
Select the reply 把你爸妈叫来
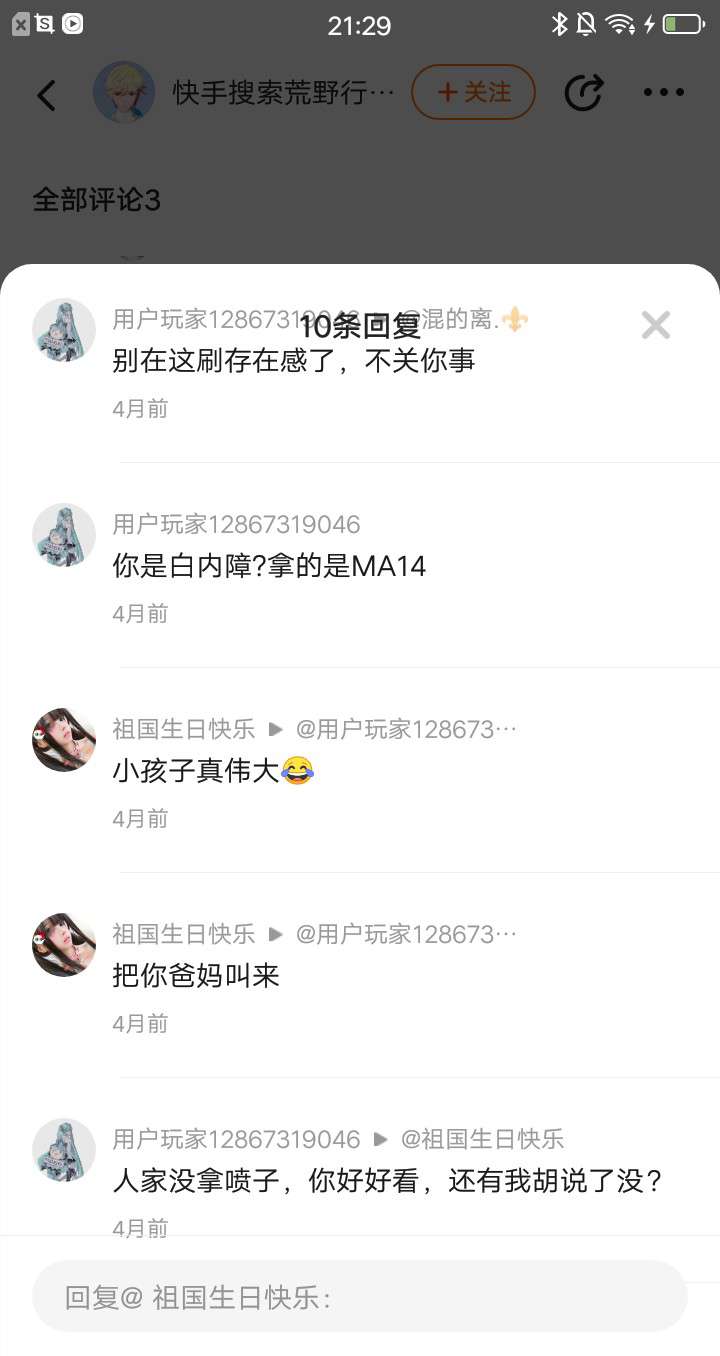pyautogui.click(x=196, y=976)
